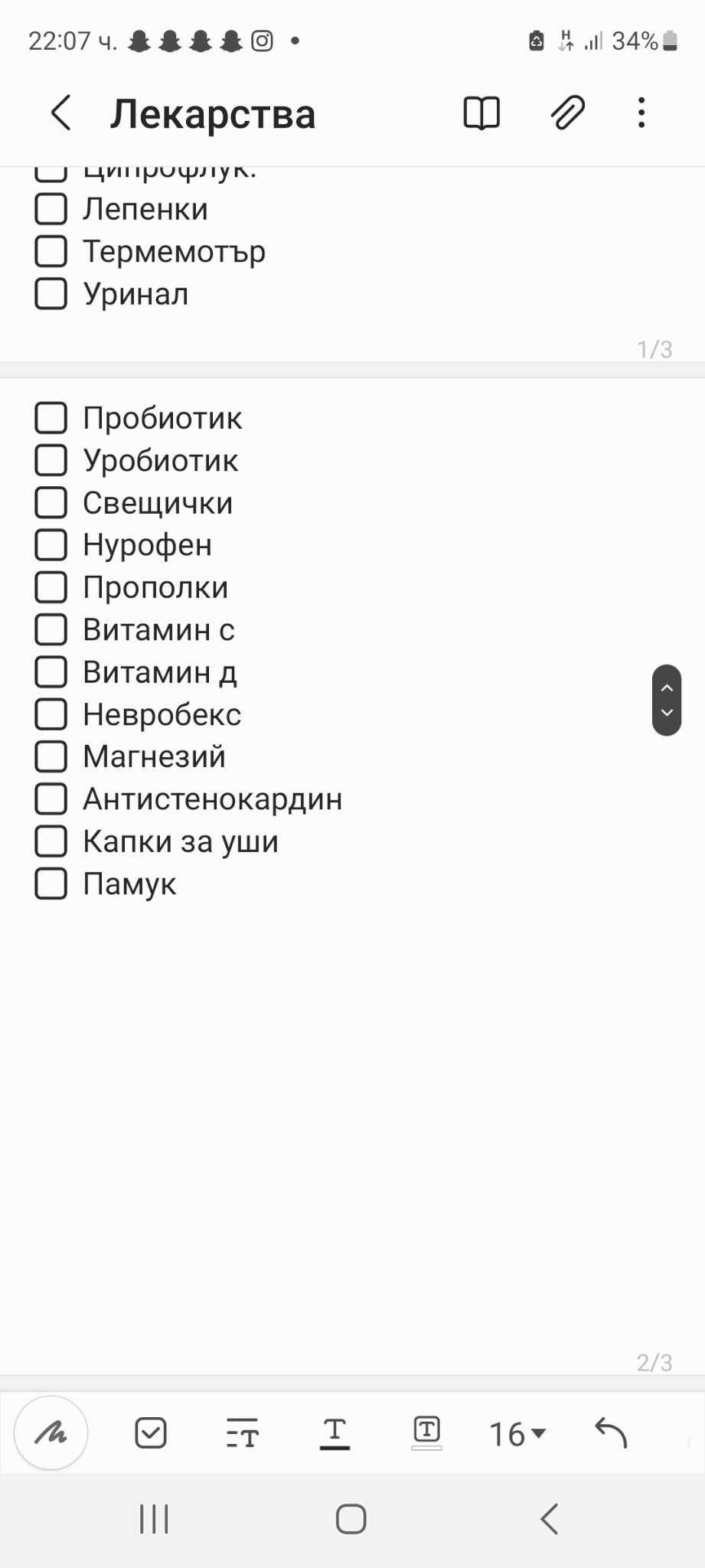Attach a file with the paperclip

[568, 113]
